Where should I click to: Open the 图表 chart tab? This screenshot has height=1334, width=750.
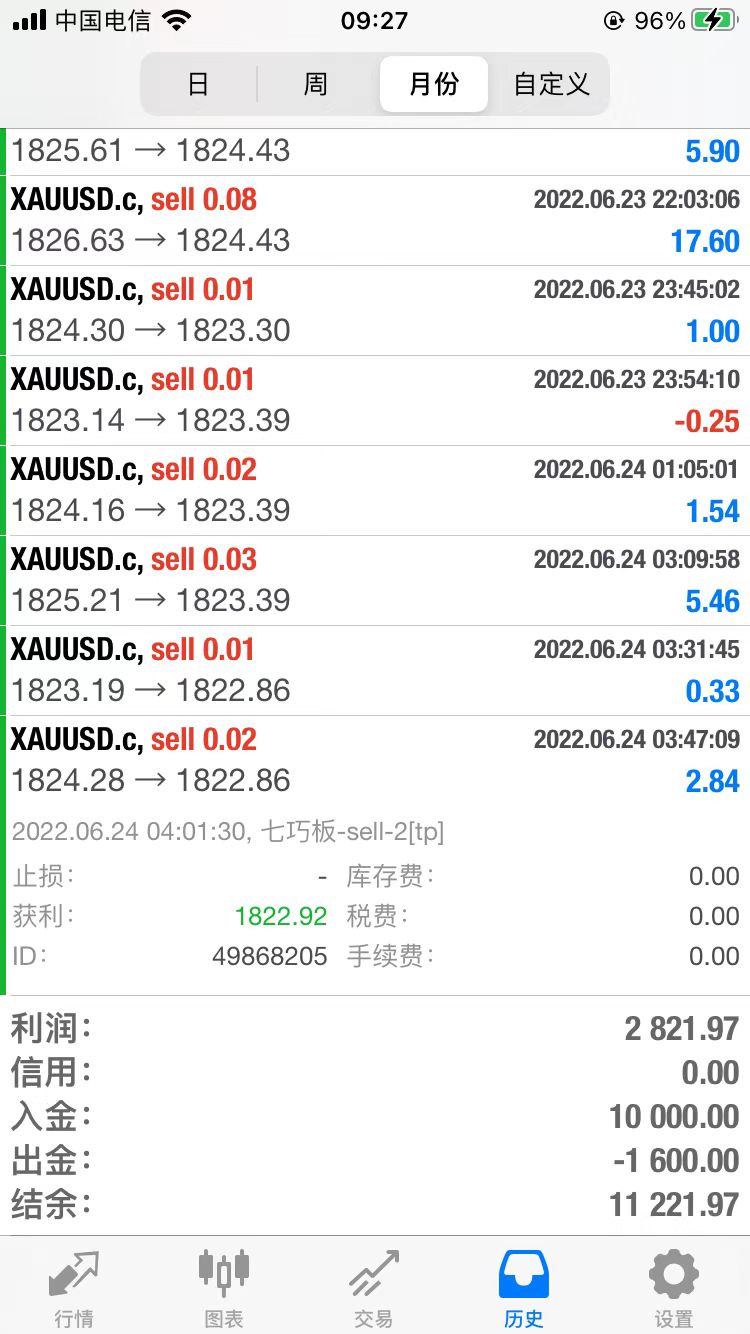(x=224, y=1288)
